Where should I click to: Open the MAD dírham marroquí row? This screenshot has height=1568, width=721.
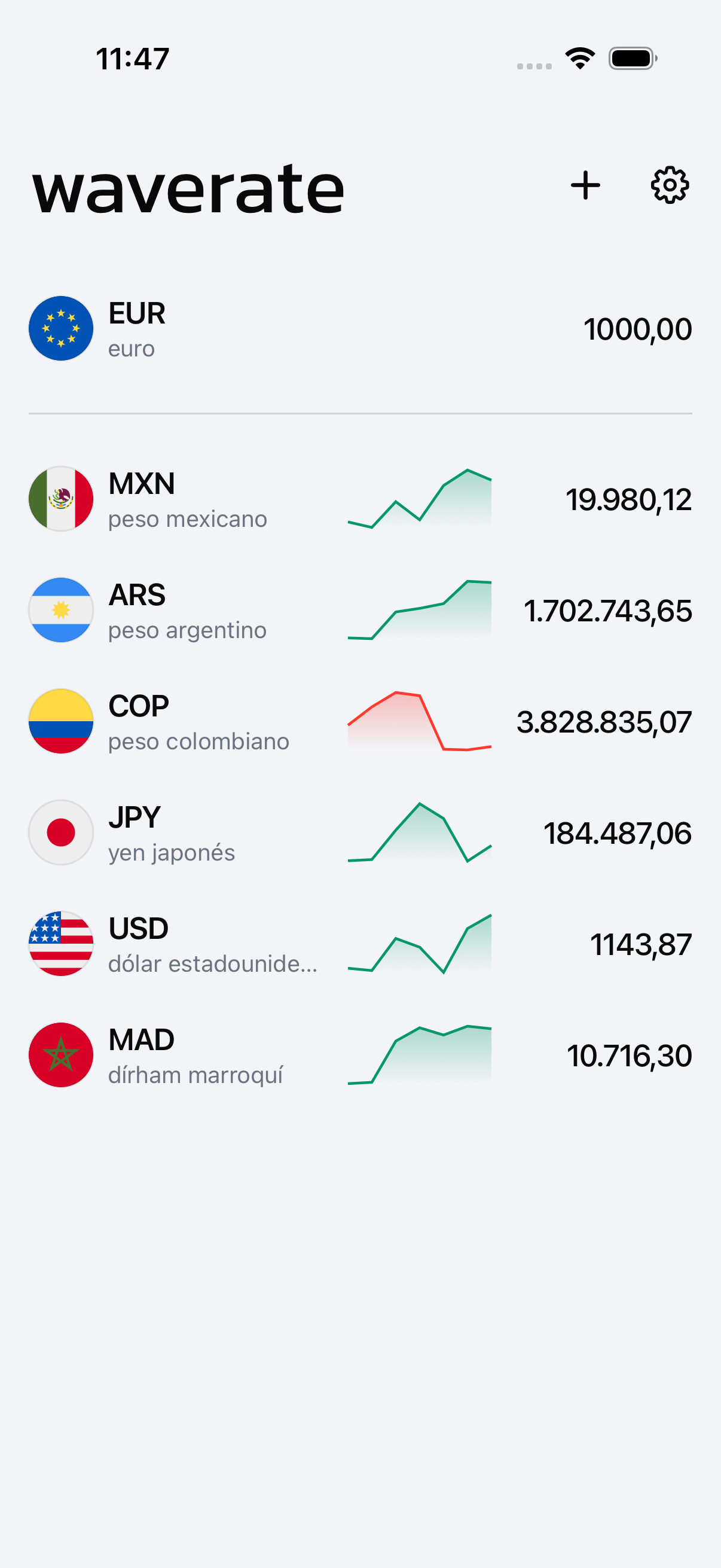[x=360, y=1055]
